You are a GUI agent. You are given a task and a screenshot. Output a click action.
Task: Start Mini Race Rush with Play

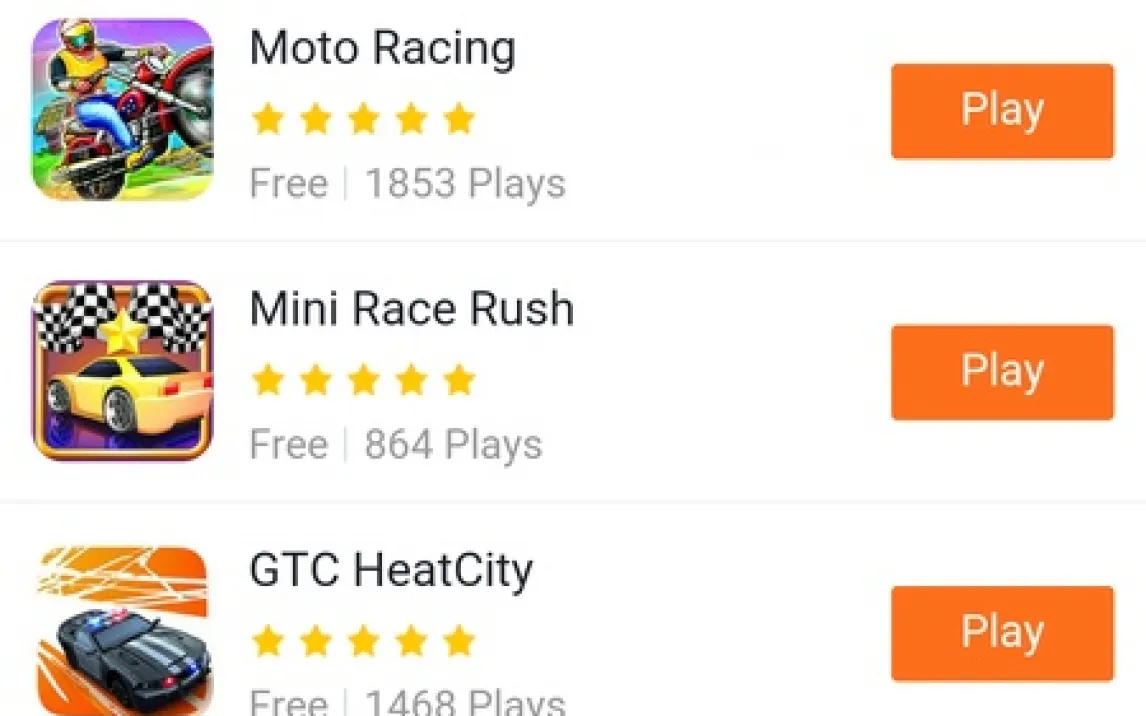pos(1002,372)
